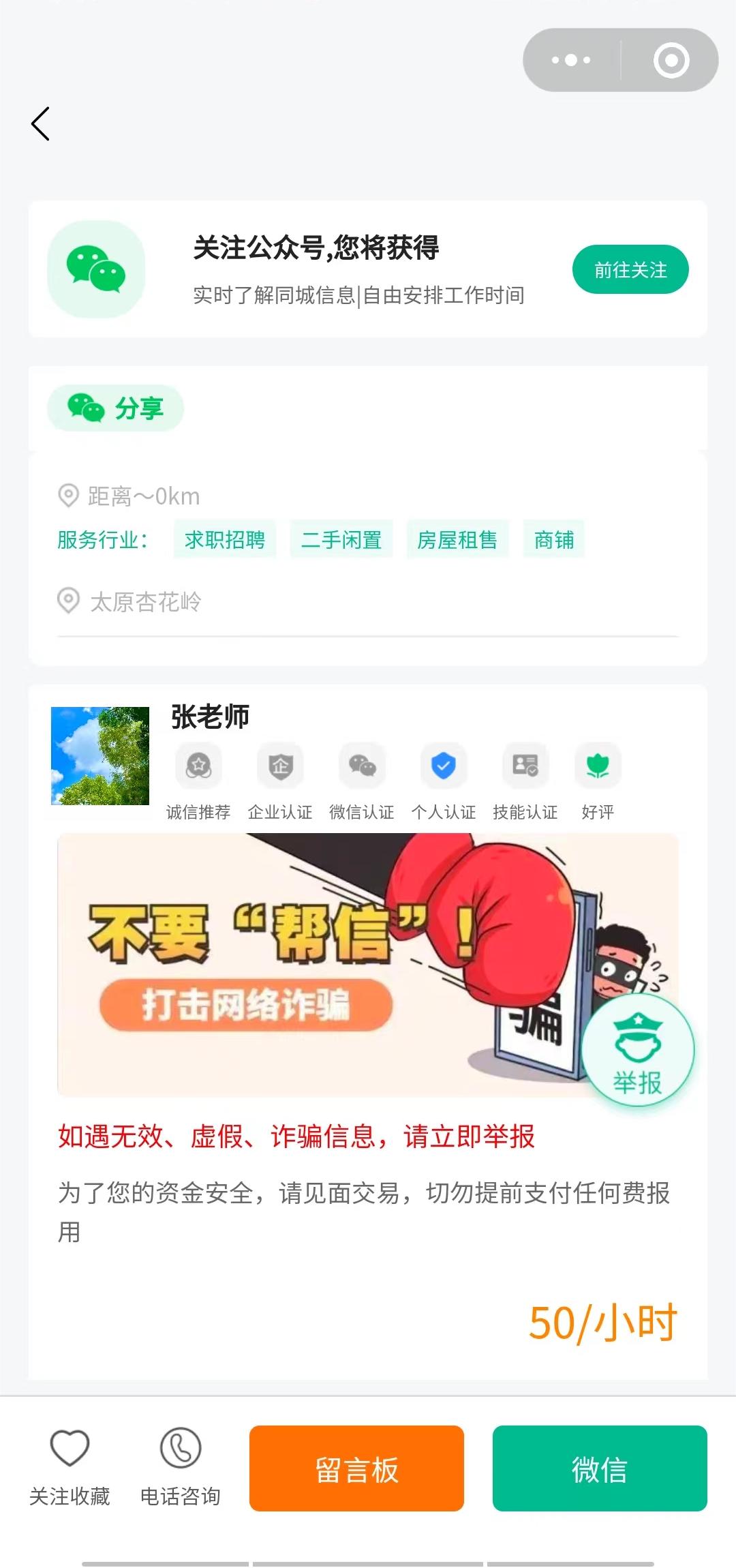This screenshot has width=736, height=1568.
Task: Report this post with the 举报 button
Action: [638, 1051]
